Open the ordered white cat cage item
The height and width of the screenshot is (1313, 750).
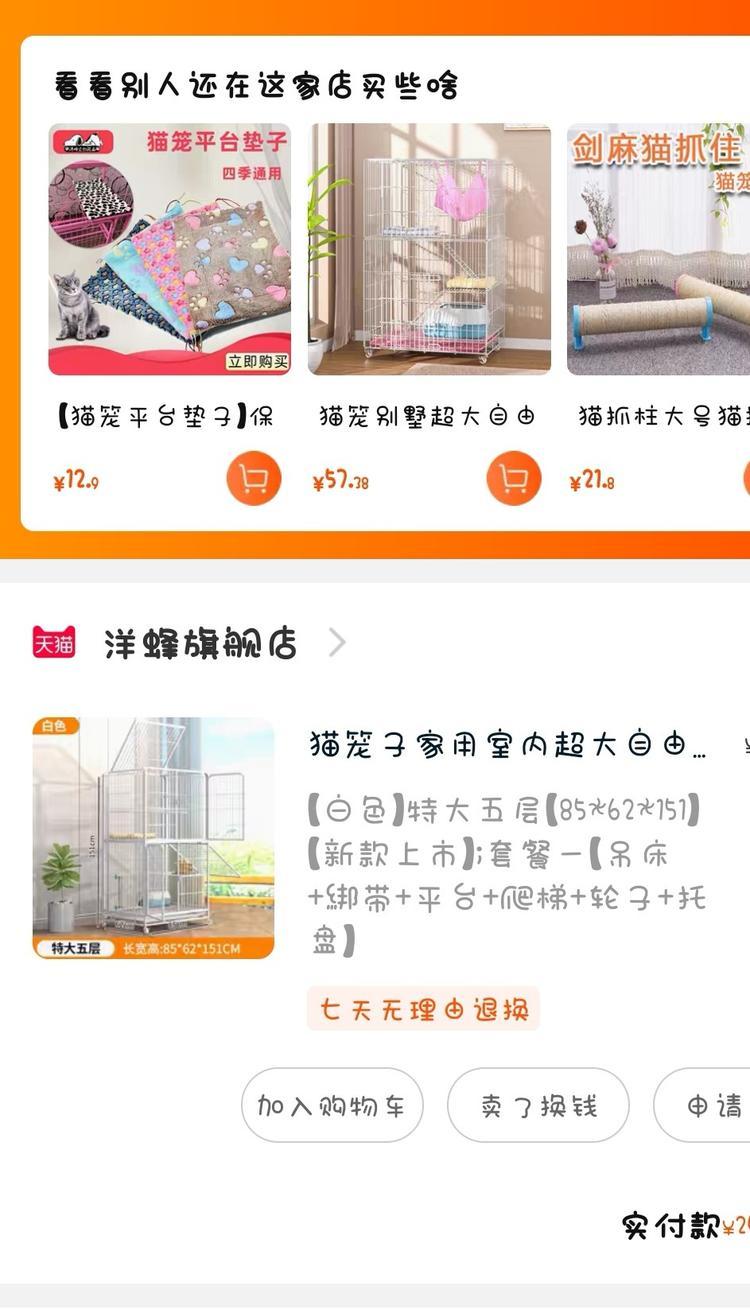coord(153,838)
